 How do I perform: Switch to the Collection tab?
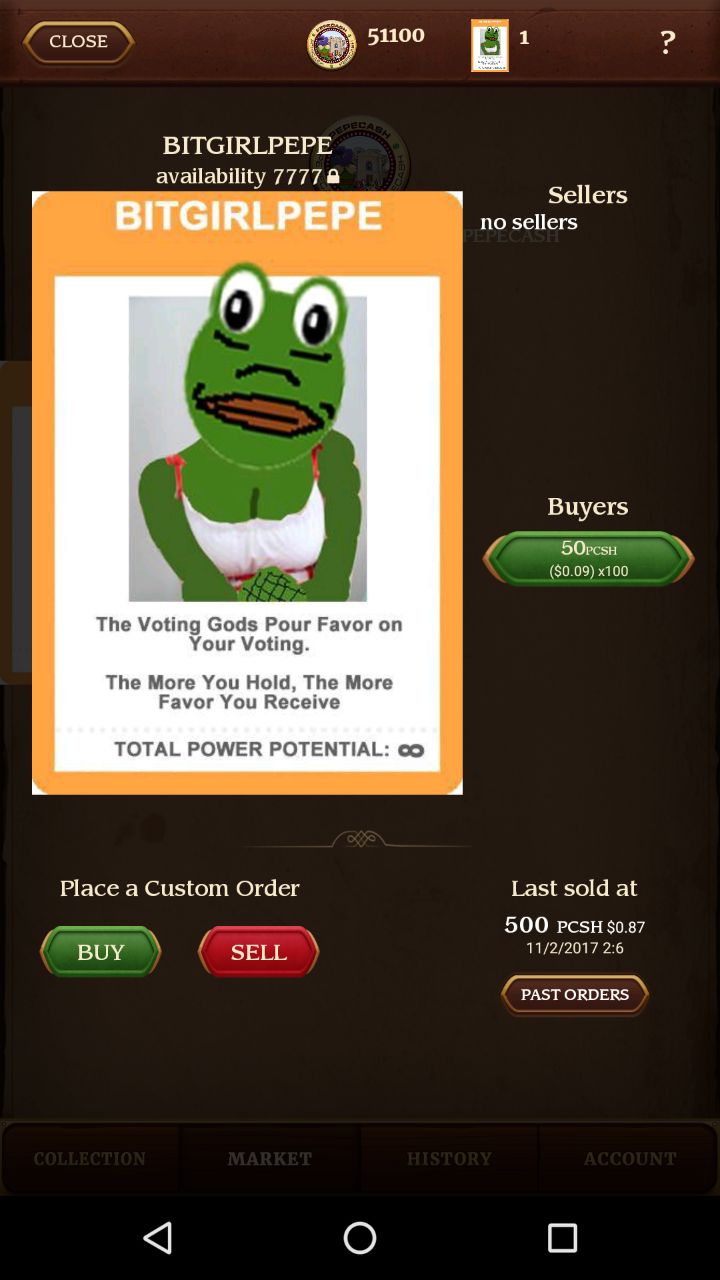(x=90, y=1158)
